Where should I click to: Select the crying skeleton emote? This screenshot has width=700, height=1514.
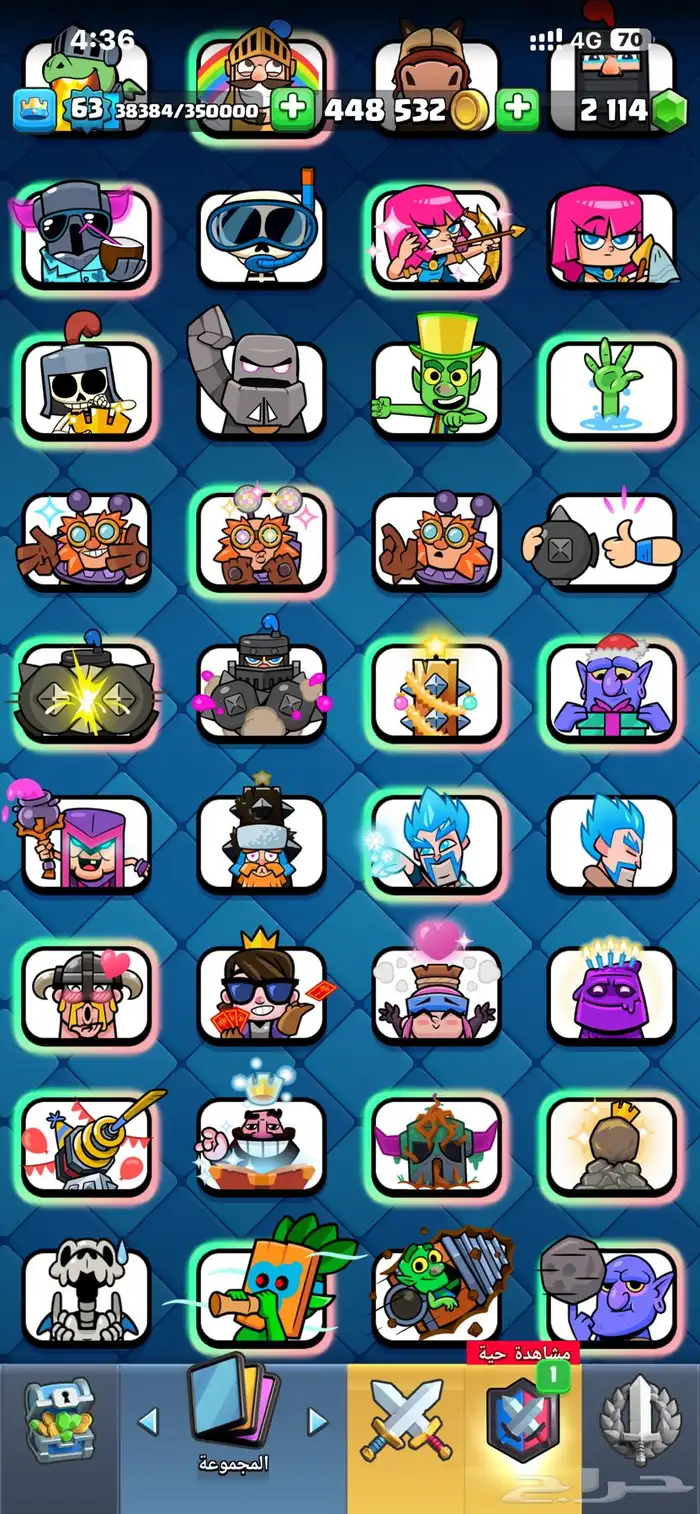tap(86, 1296)
